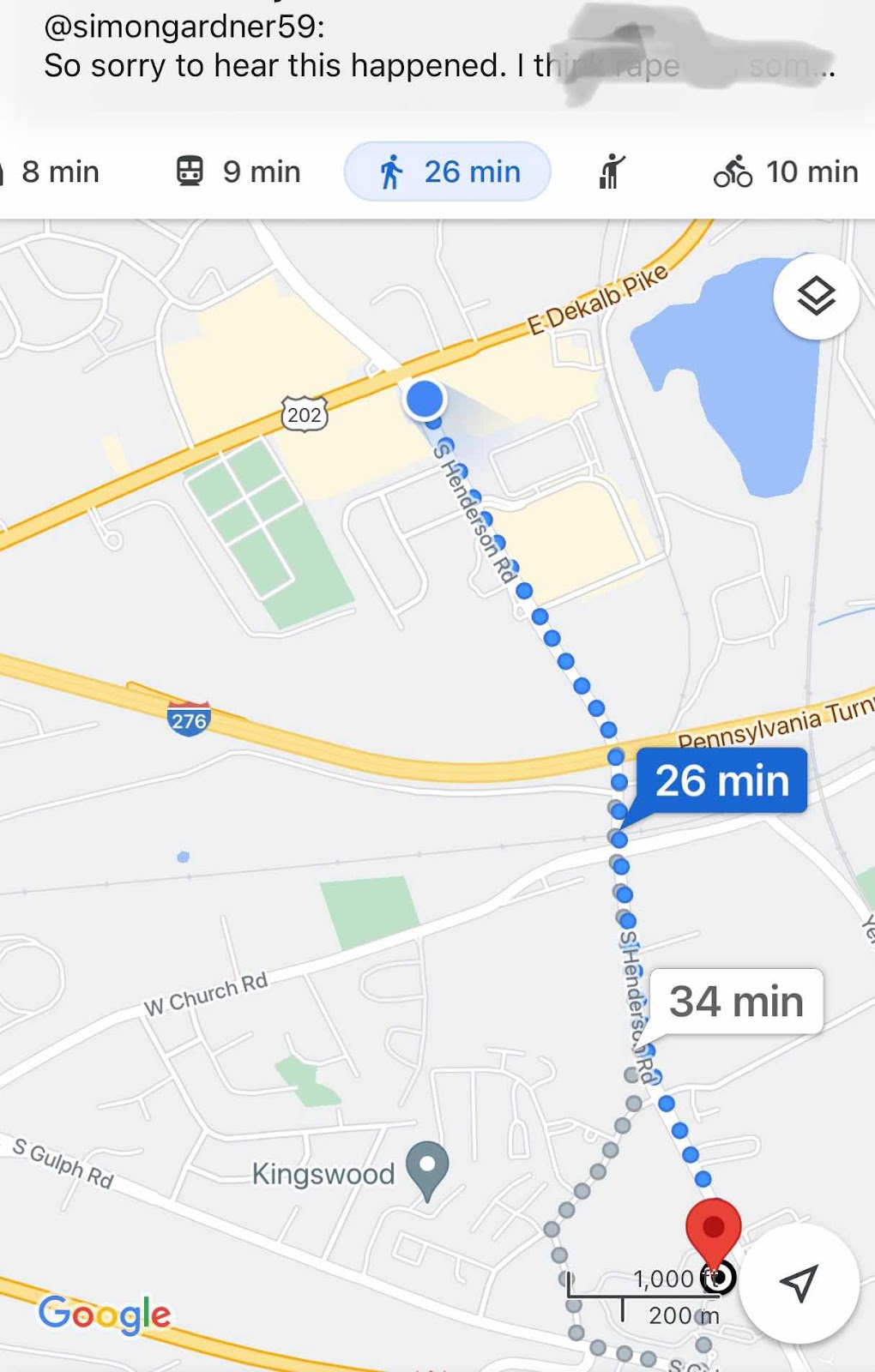The height and width of the screenshot is (1372, 875).
Task: Open the map layers button
Action: coord(816,297)
